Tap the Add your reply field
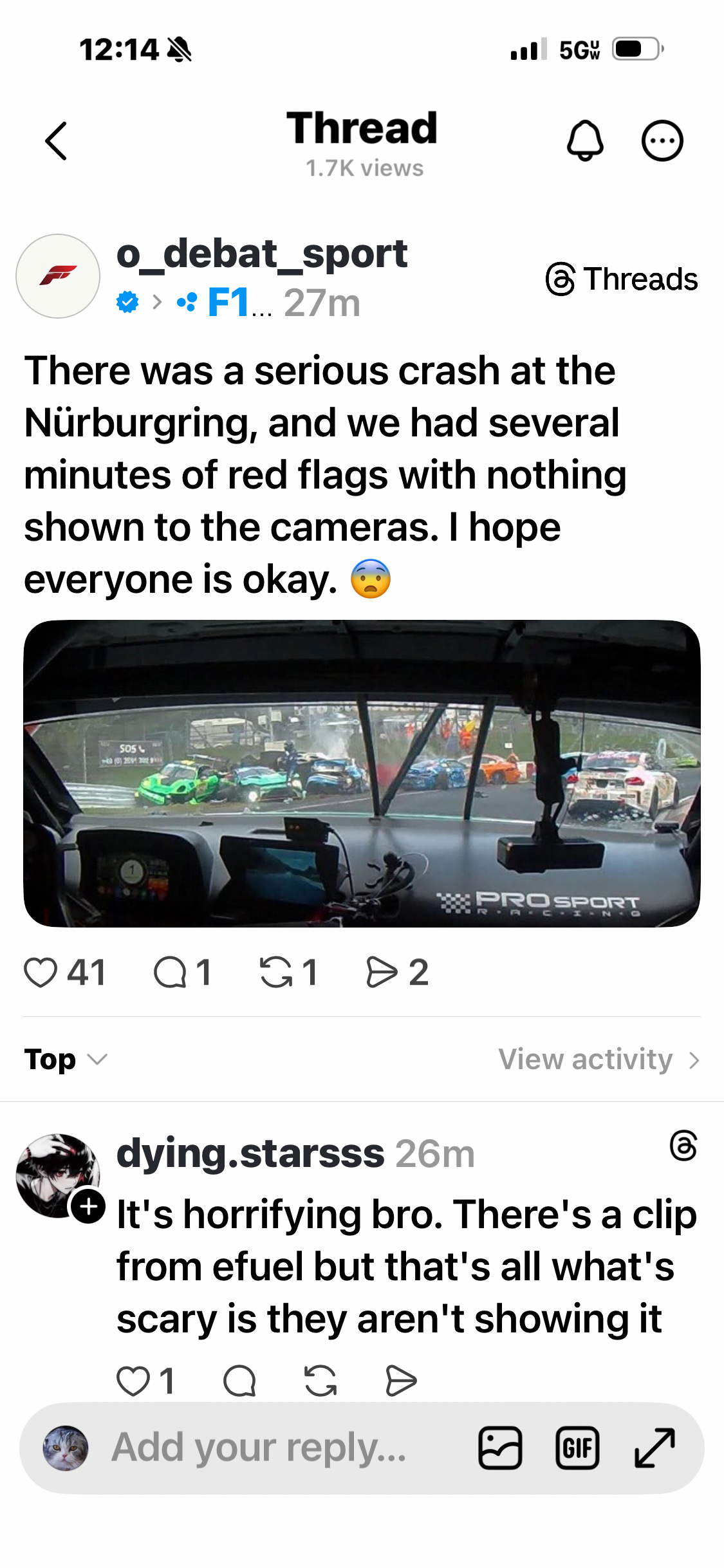 click(257, 1447)
